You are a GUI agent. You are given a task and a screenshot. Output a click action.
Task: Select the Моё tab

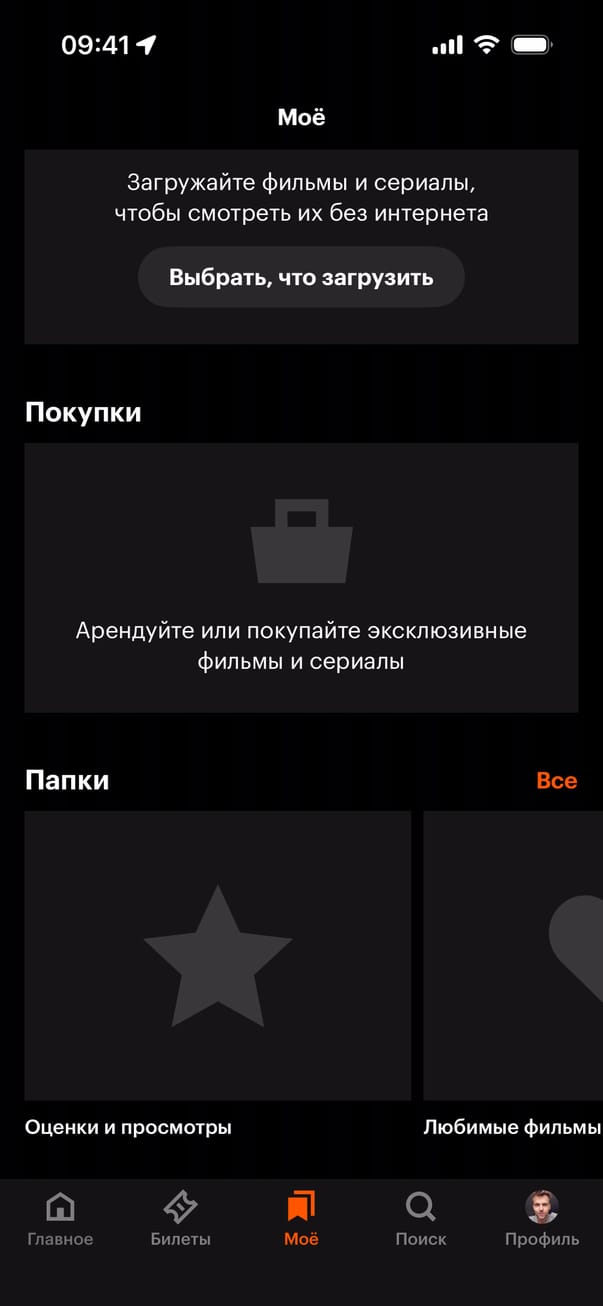point(301,1220)
